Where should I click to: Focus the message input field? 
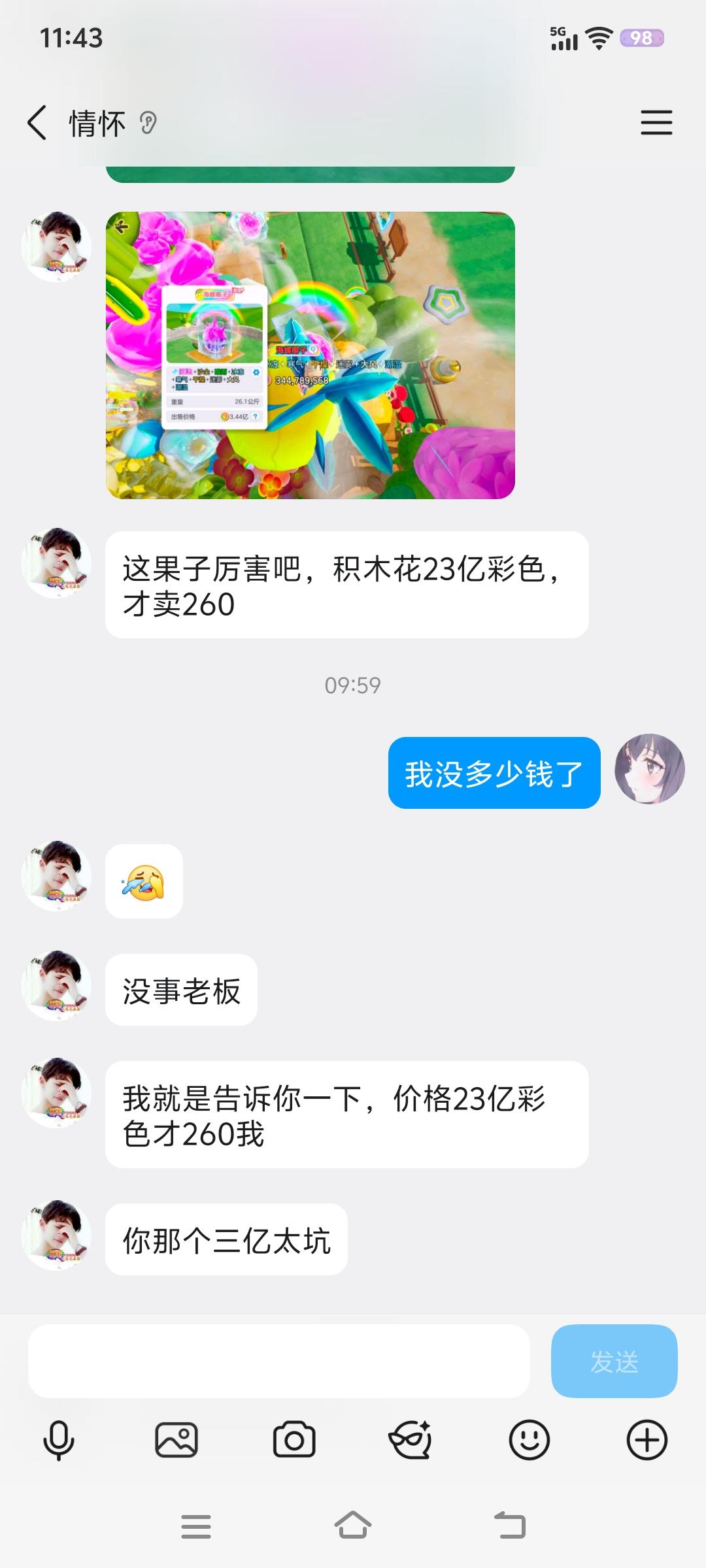(x=278, y=1362)
